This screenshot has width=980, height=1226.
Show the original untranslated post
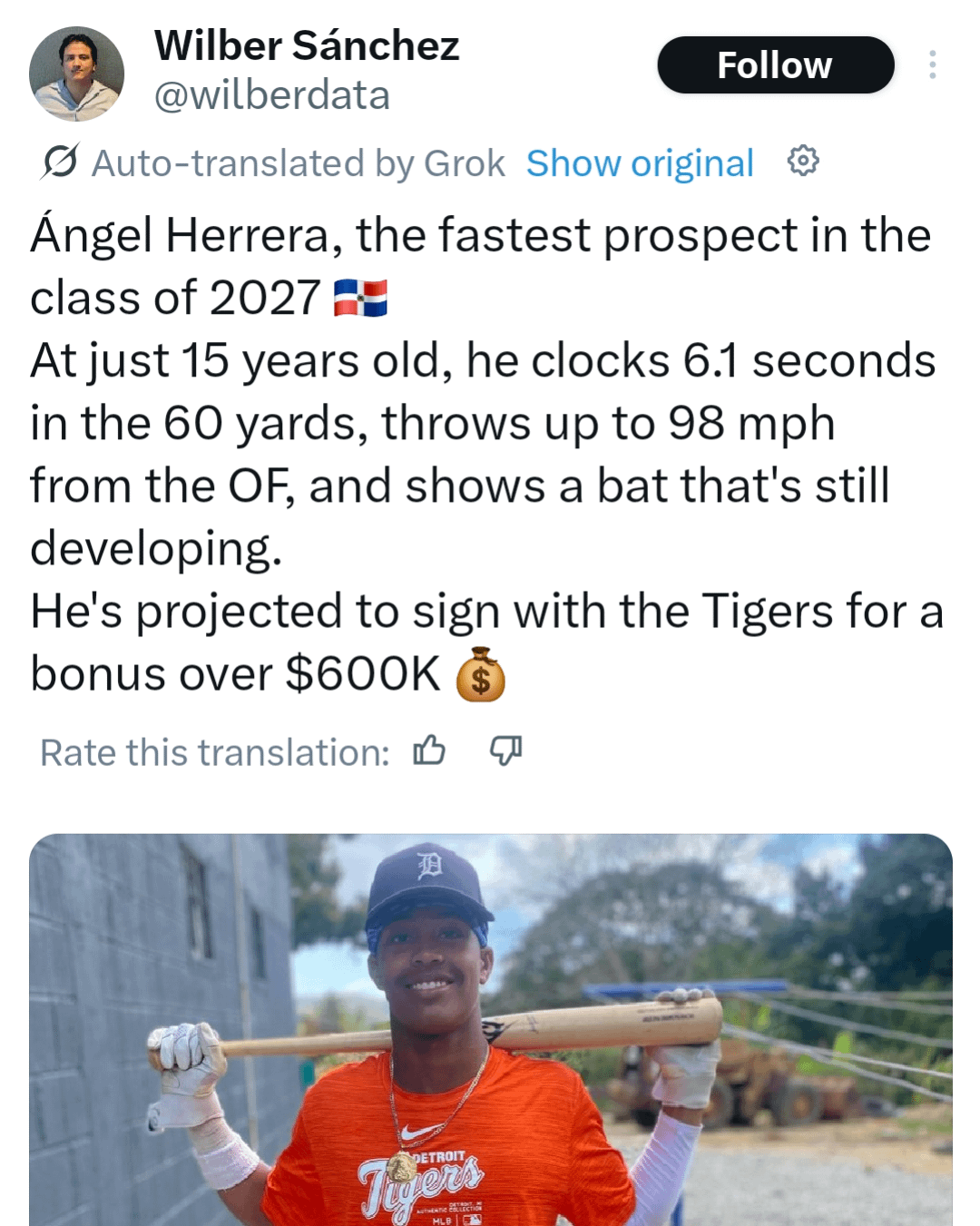point(640,163)
